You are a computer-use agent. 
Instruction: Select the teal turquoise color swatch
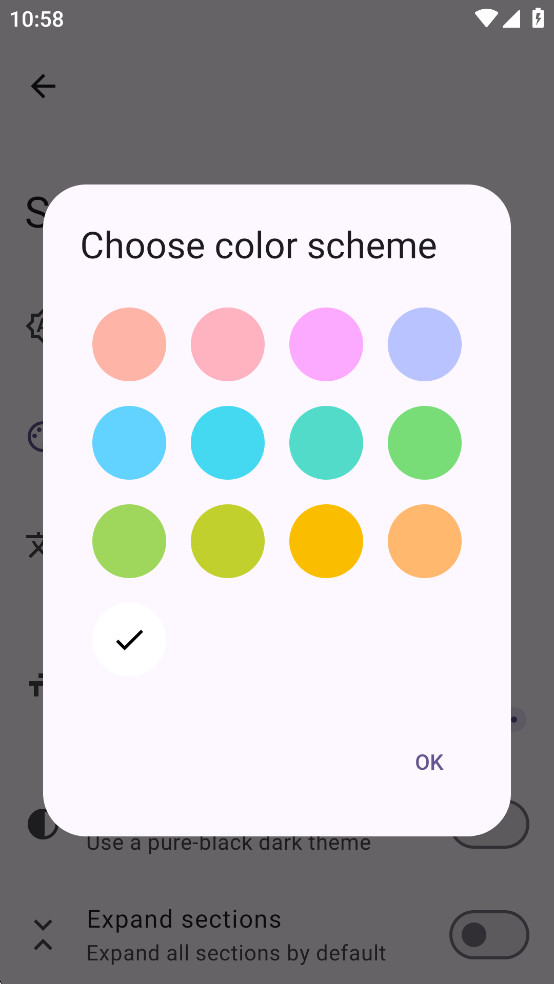click(x=326, y=442)
